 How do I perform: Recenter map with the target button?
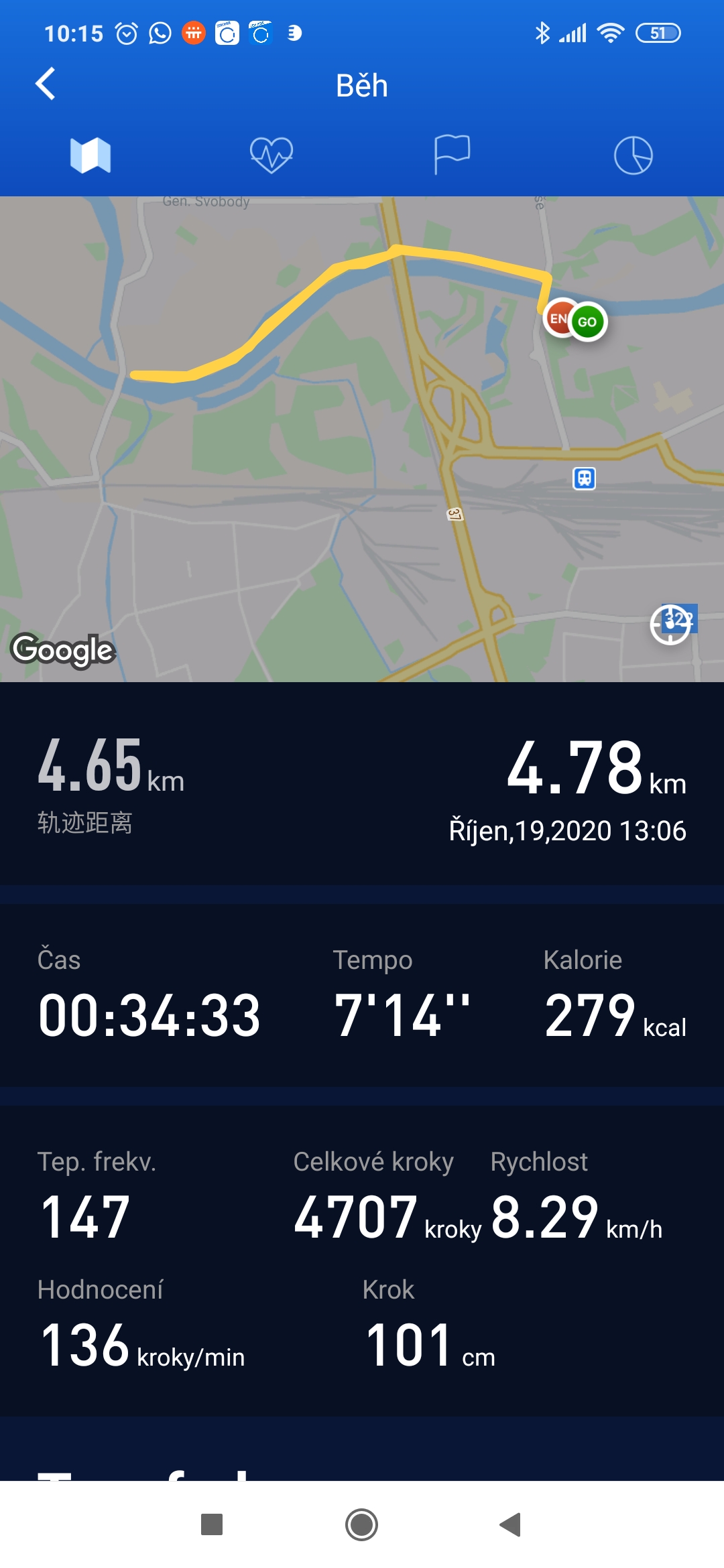click(x=670, y=625)
